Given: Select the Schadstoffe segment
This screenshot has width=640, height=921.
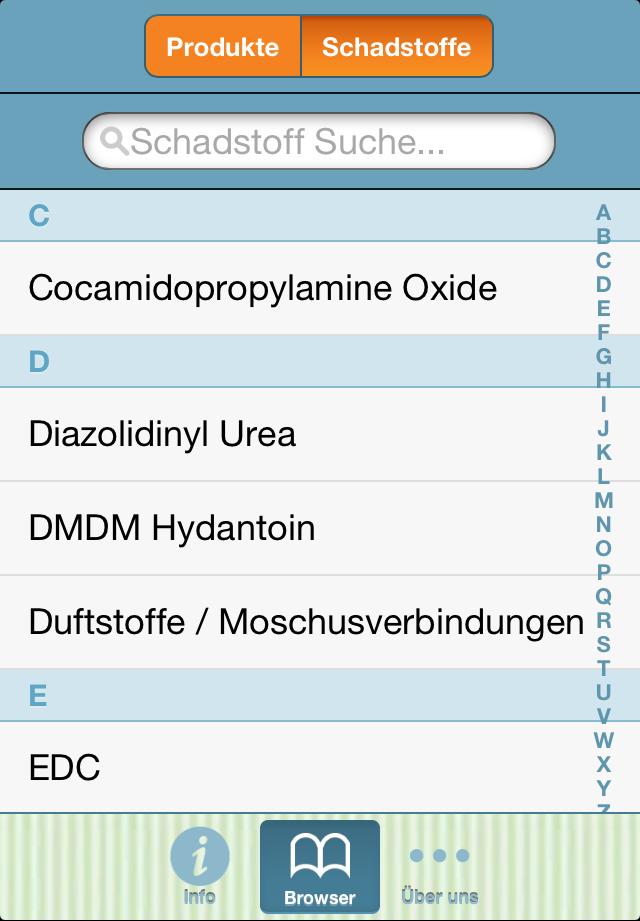Looking at the screenshot, I should point(396,47).
